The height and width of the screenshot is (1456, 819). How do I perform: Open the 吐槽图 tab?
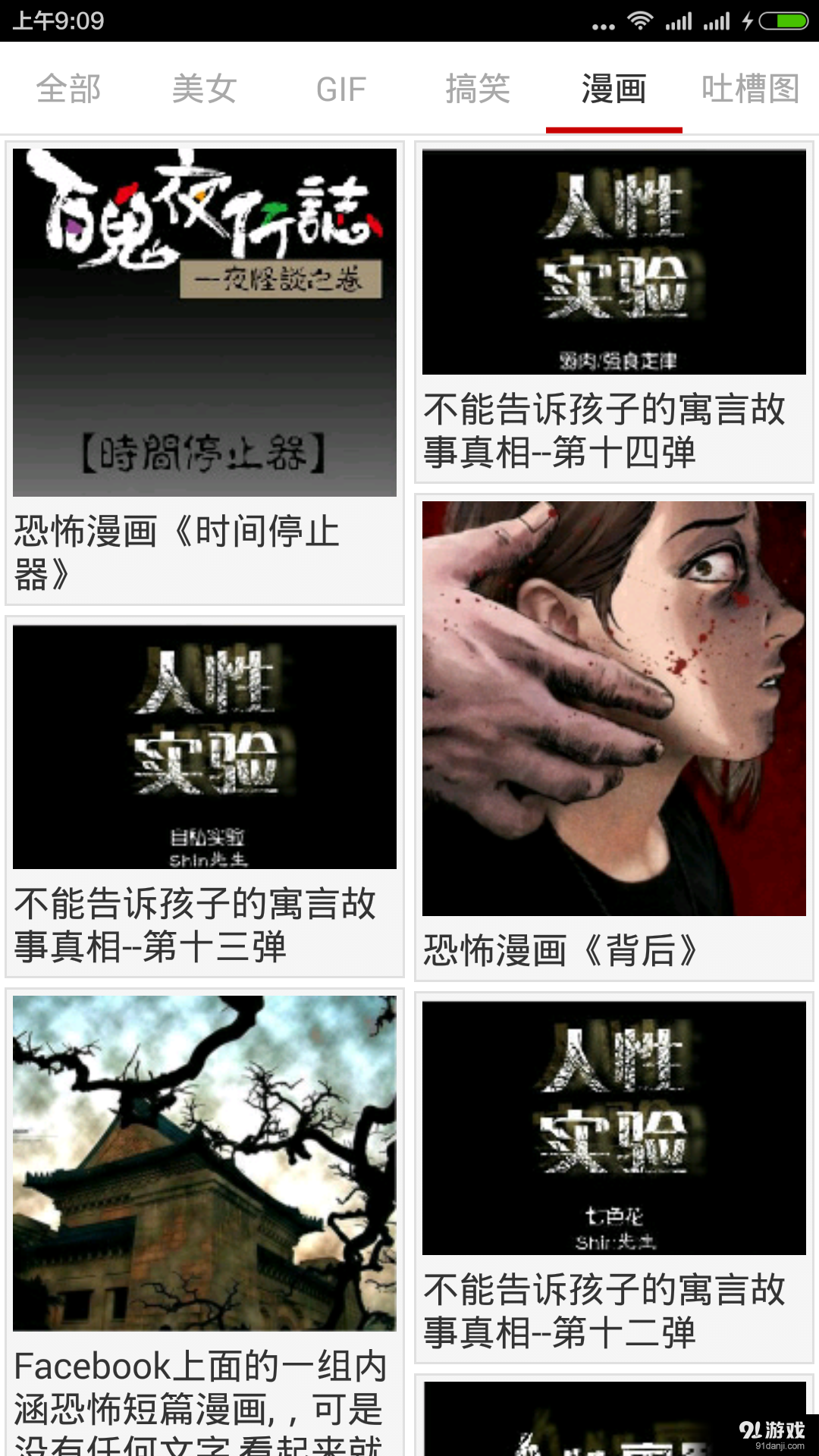(749, 89)
